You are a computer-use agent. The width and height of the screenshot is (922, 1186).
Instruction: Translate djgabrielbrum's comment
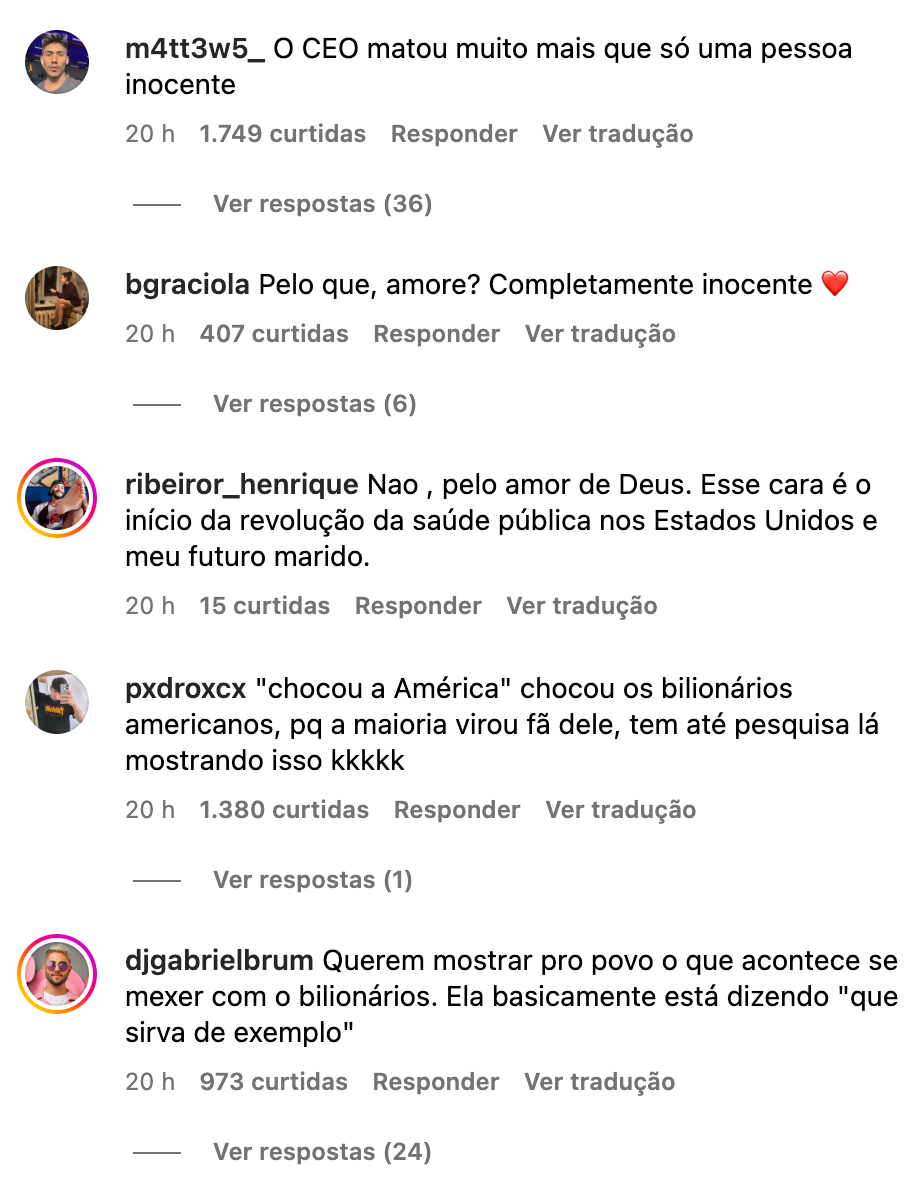(x=599, y=1082)
